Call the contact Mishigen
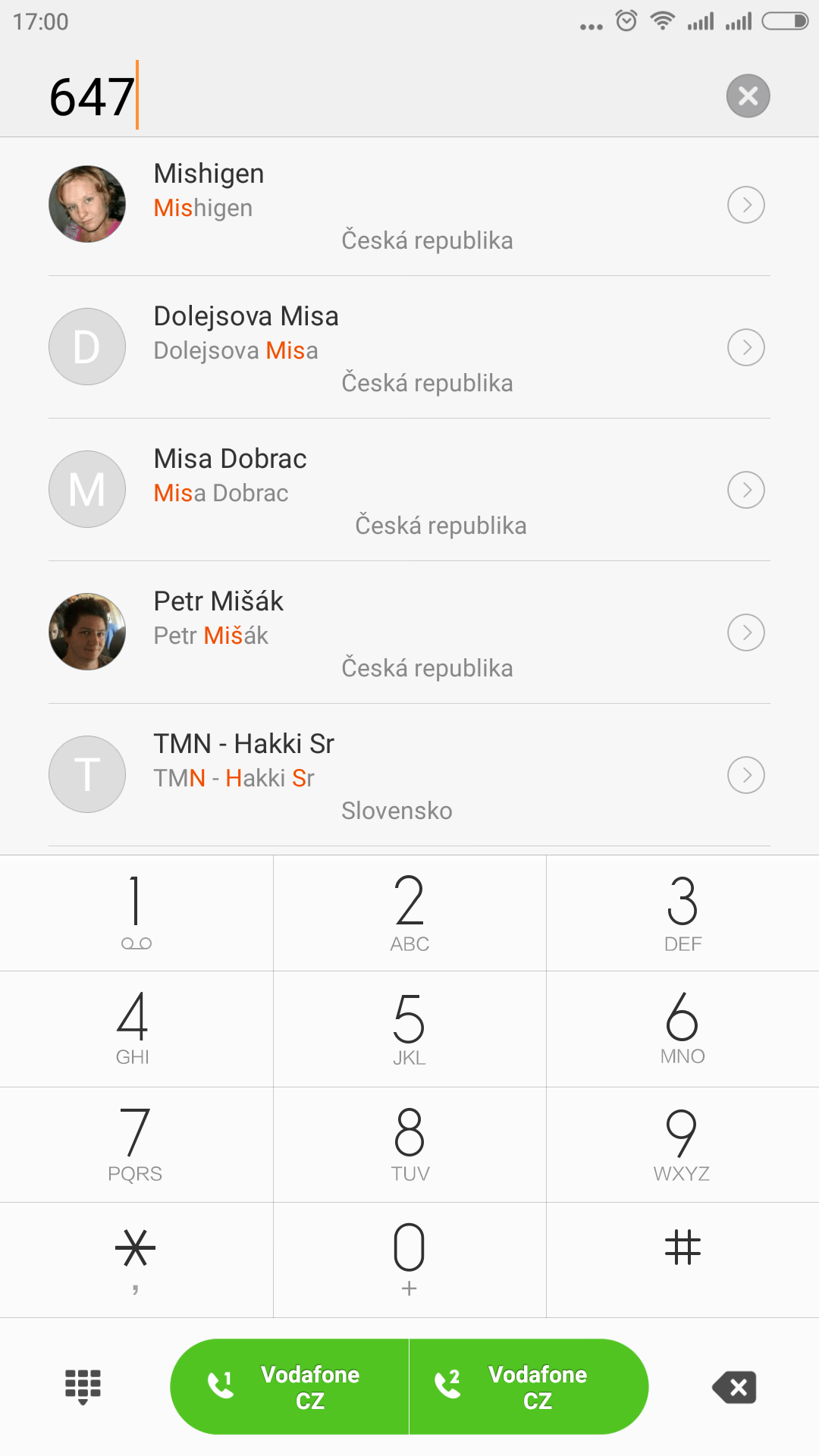 click(x=409, y=205)
